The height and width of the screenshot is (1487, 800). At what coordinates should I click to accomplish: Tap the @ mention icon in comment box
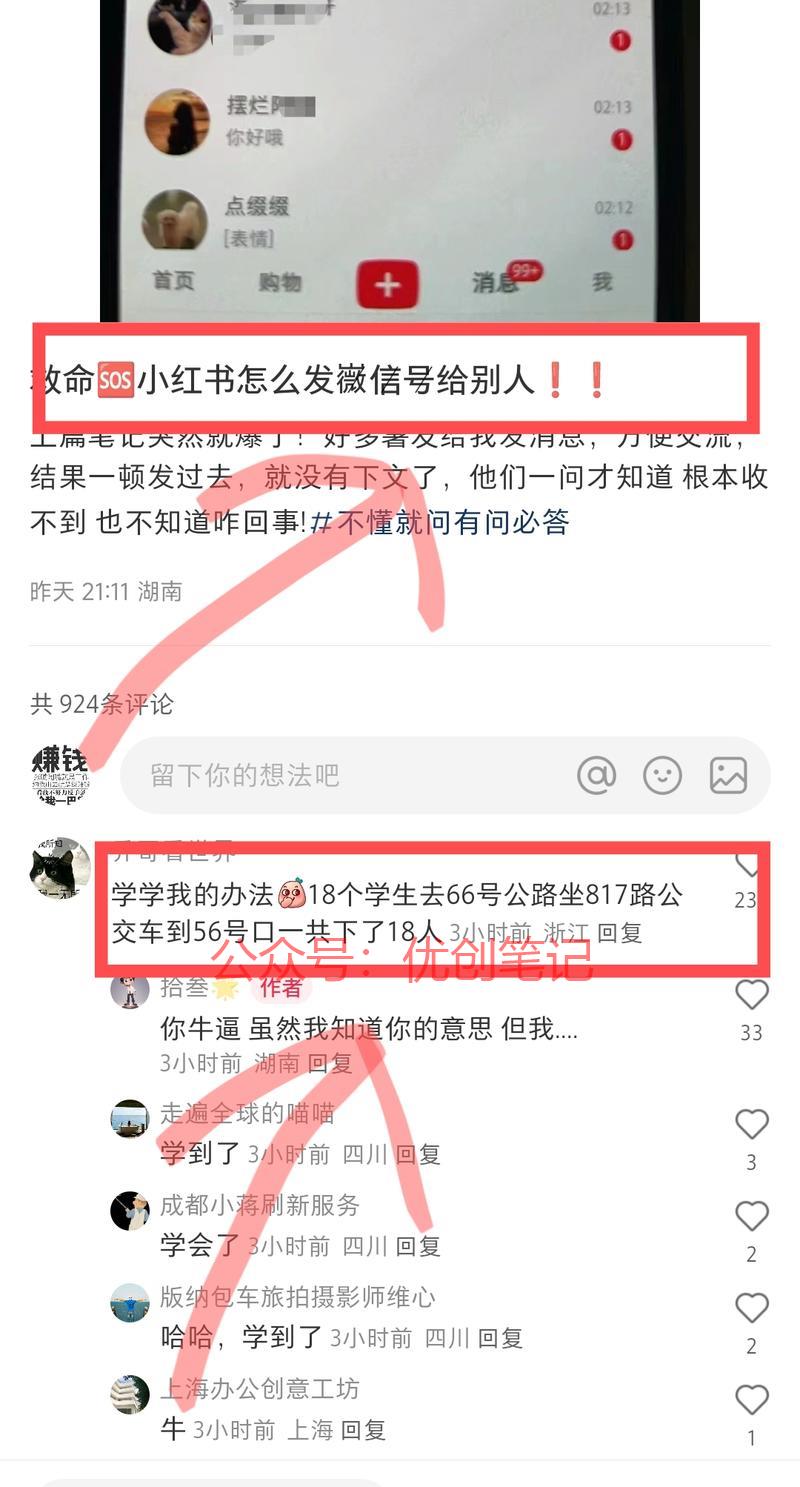click(596, 775)
